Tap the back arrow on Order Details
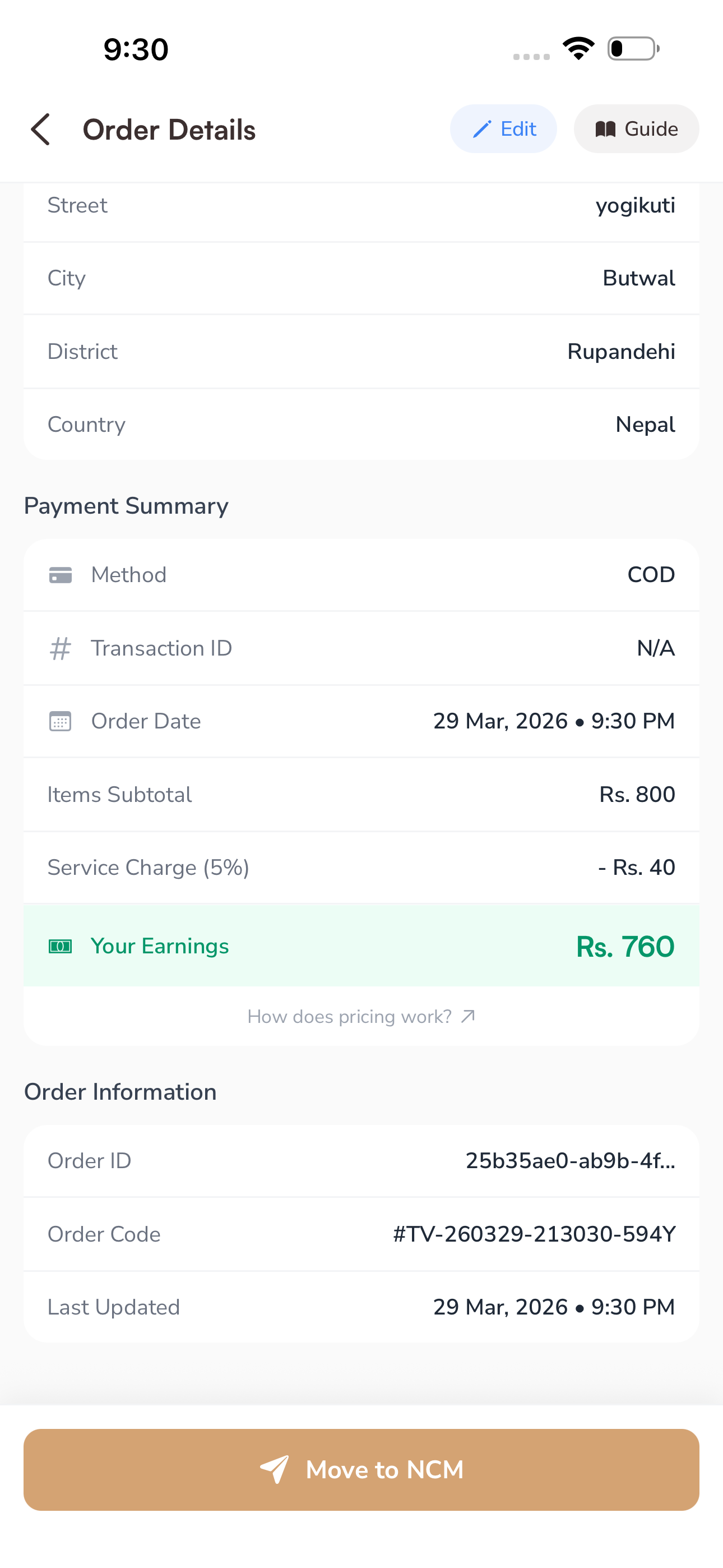 point(40,129)
